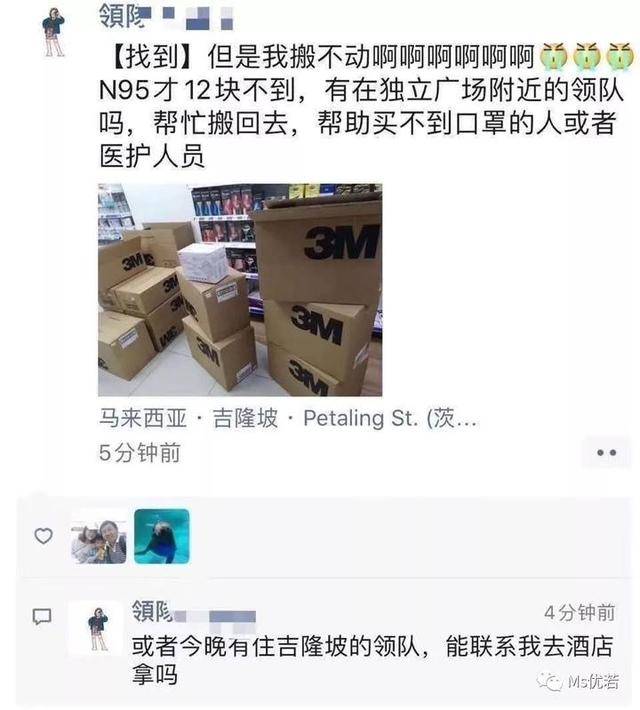Open the 3M boxes photo
640x710 pixels.
[239, 290]
